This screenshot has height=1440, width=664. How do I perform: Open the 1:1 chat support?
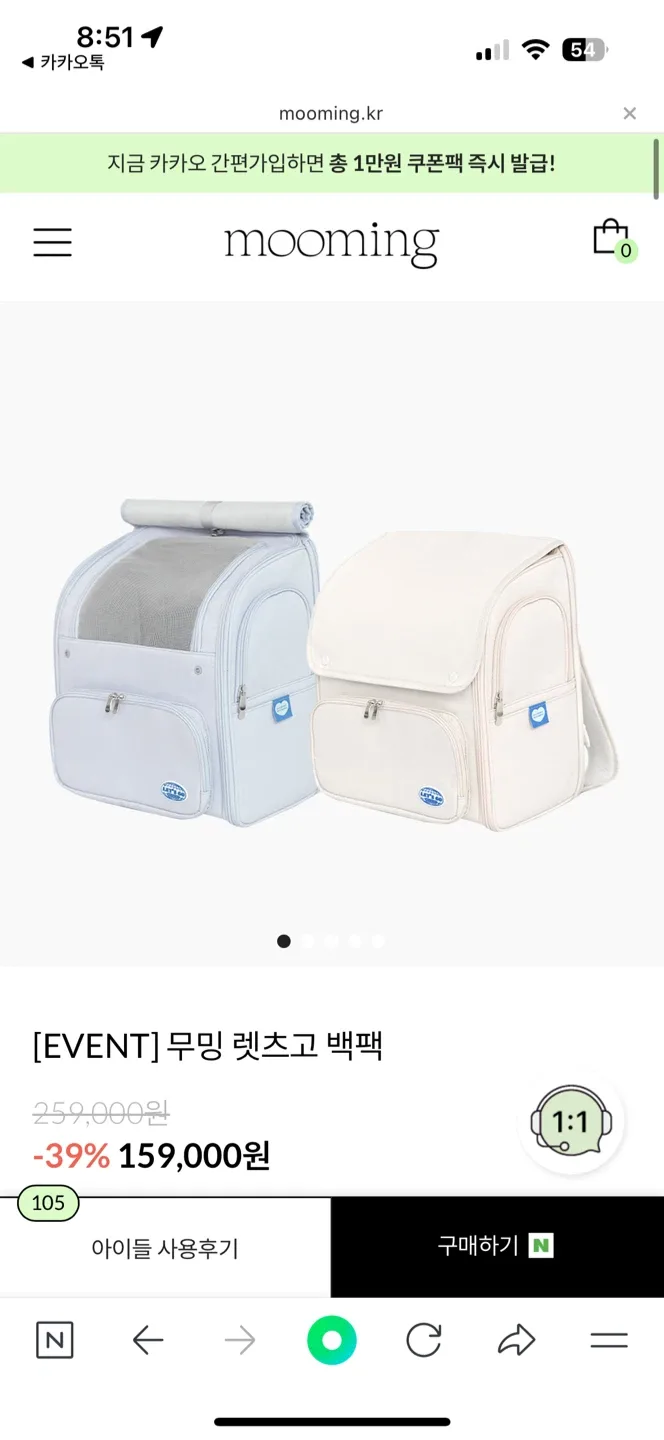pos(571,1122)
